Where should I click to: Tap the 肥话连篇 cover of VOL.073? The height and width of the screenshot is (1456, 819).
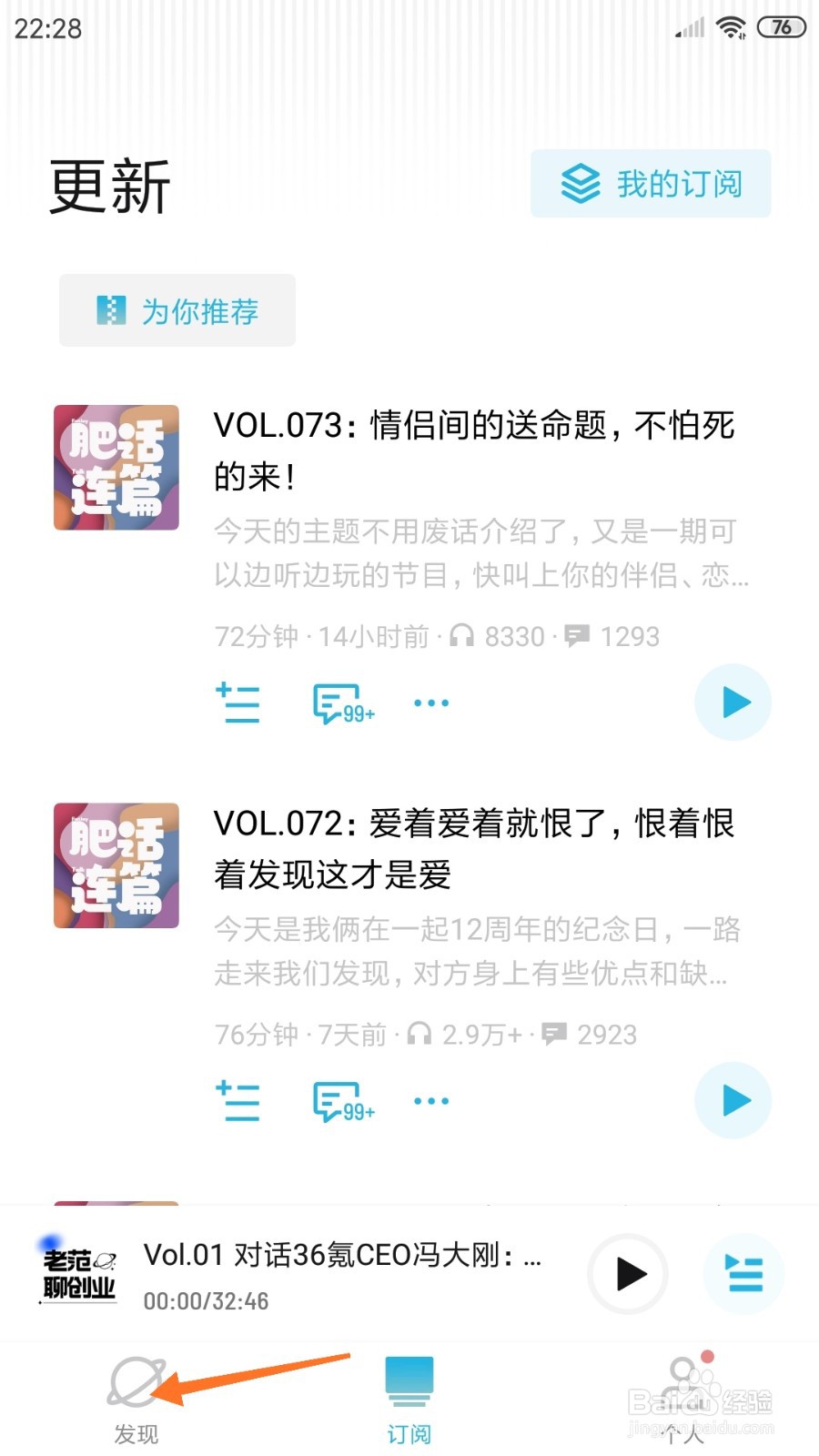[x=116, y=466]
